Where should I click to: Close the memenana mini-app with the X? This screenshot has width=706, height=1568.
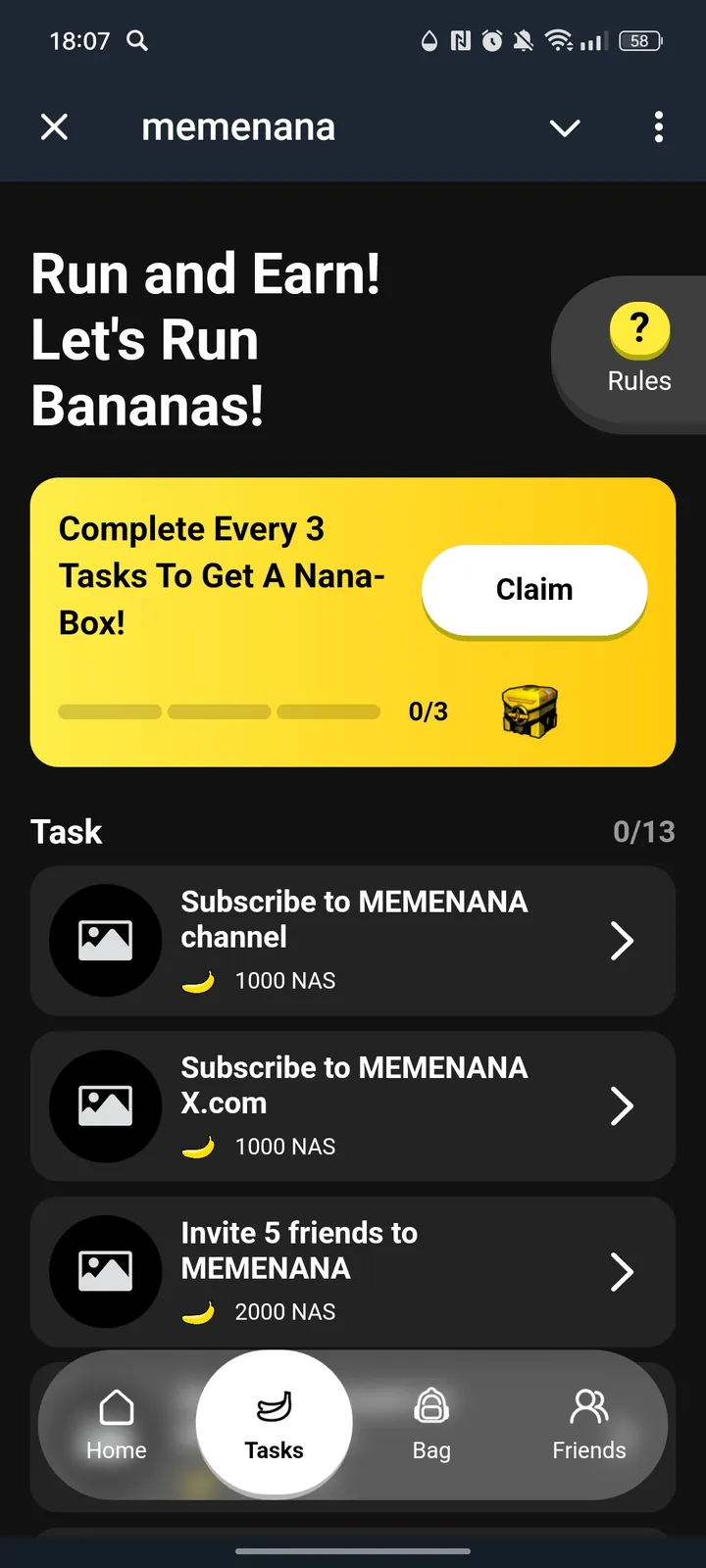coord(54,127)
